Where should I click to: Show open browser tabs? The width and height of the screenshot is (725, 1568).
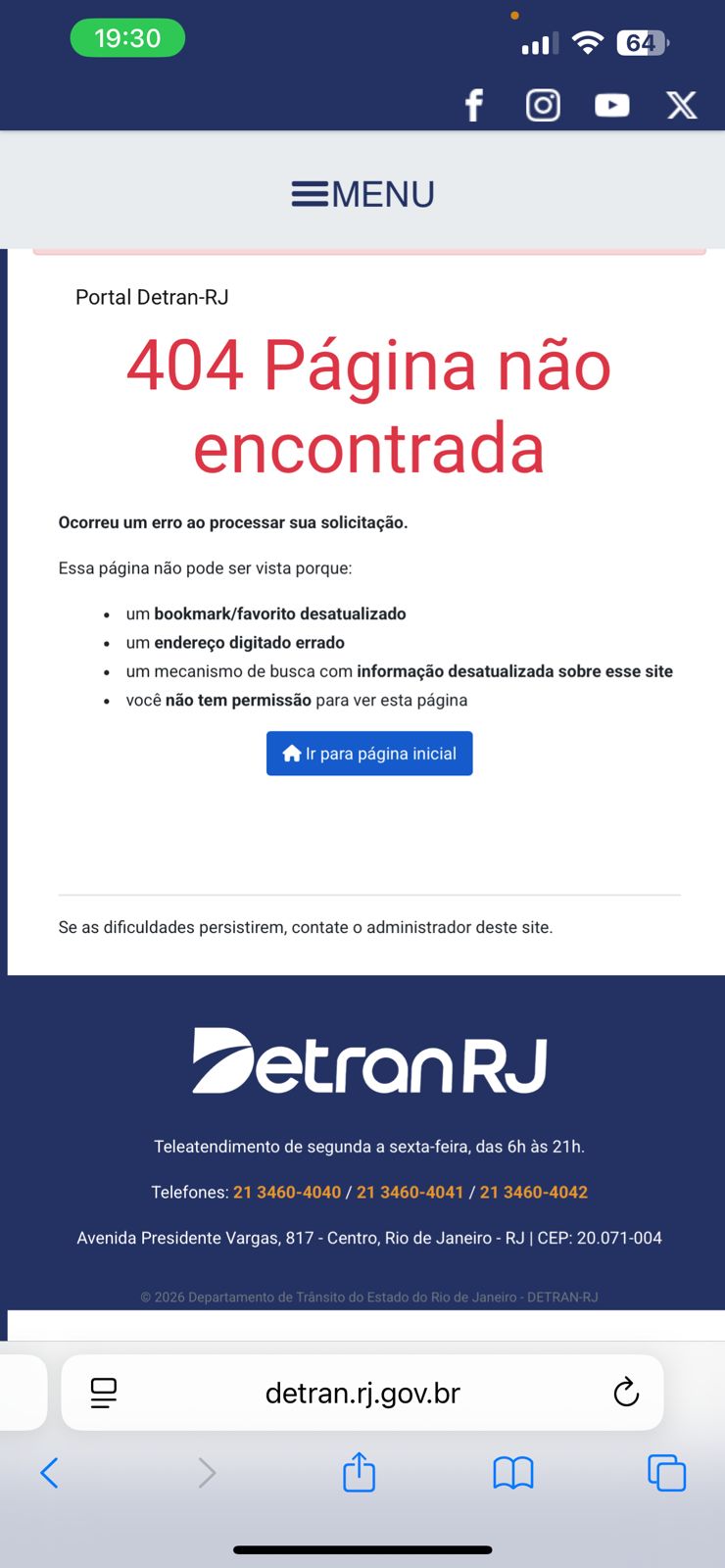(666, 1472)
